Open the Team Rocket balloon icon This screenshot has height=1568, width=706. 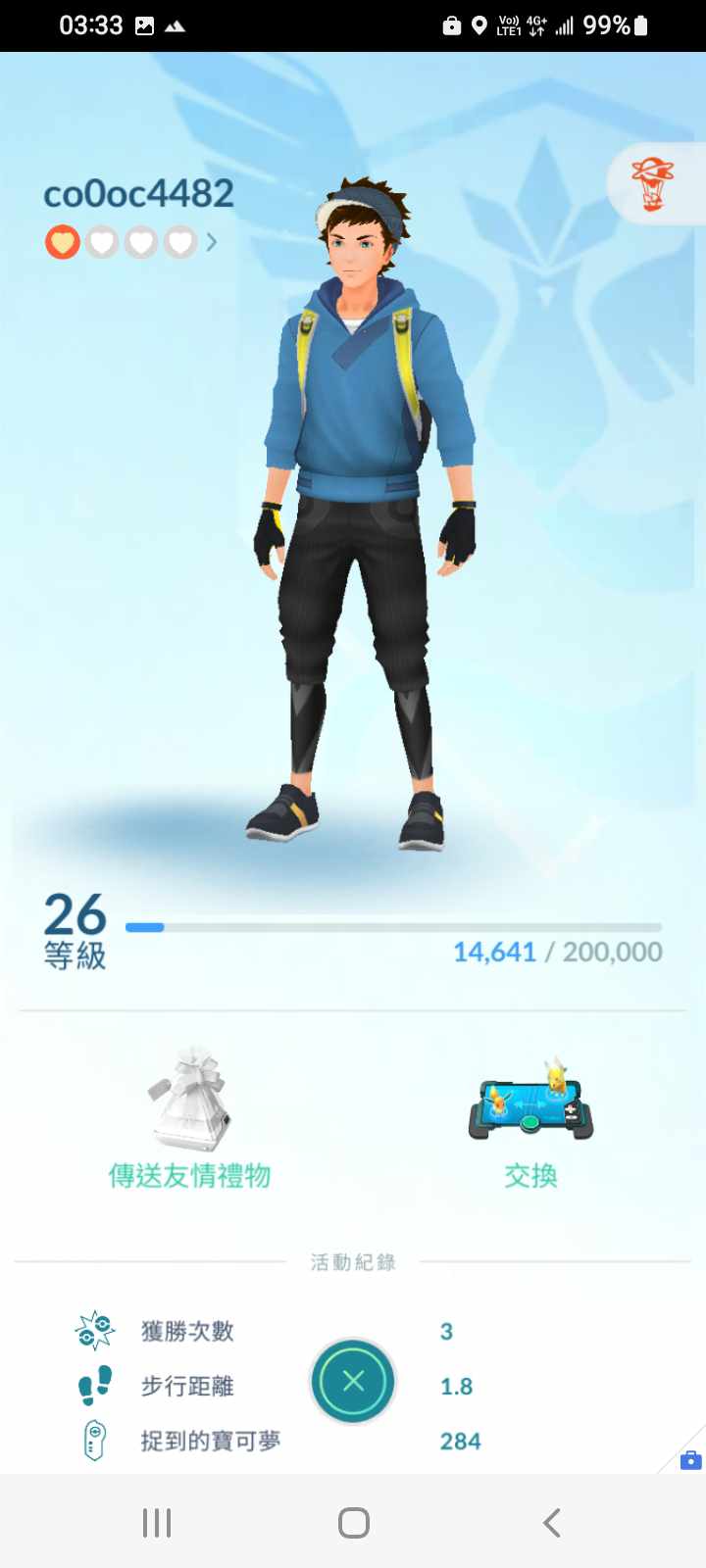tap(652, 184)
